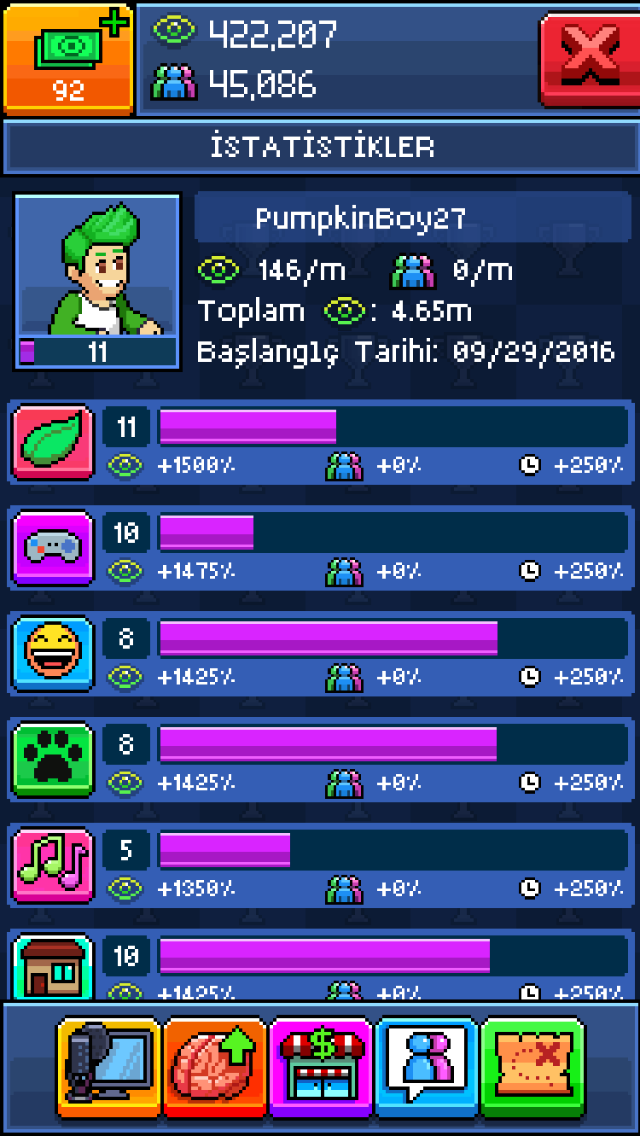Tap the green cash plus button

click(x=68, y=58)
